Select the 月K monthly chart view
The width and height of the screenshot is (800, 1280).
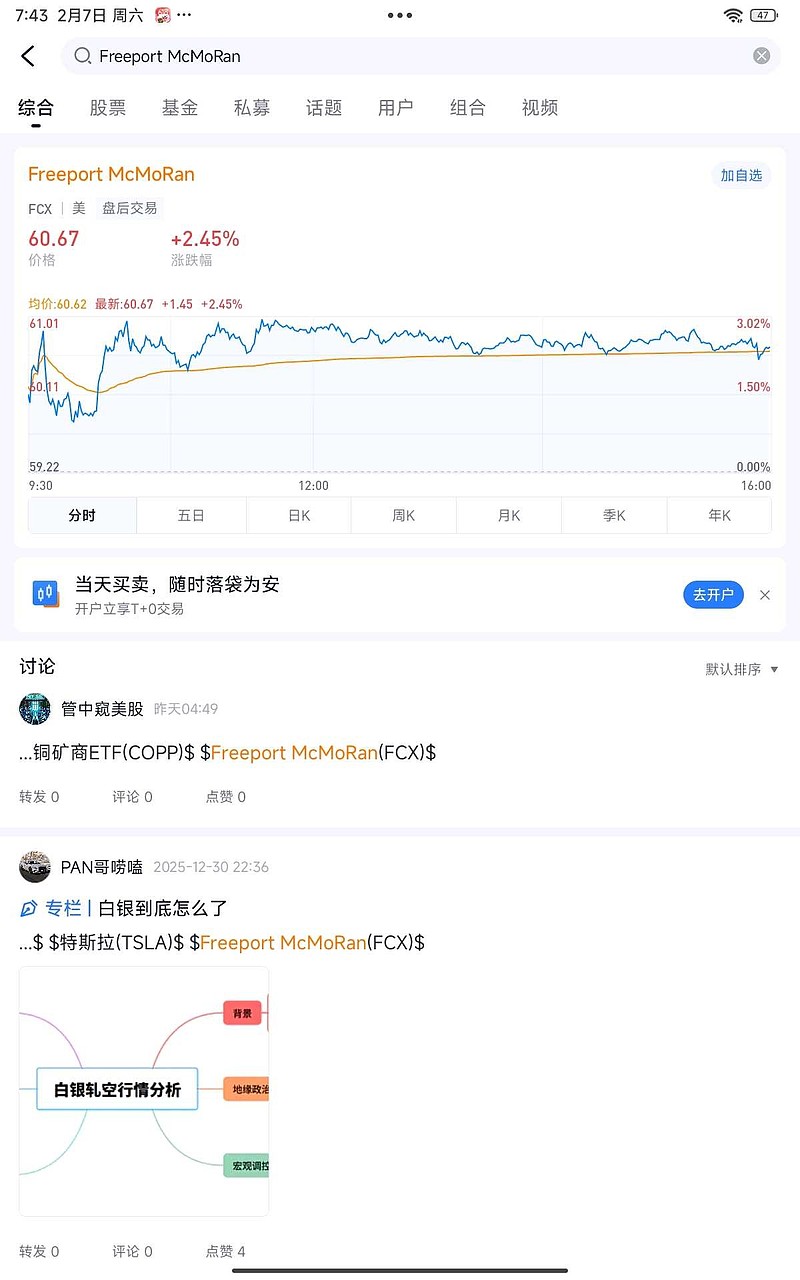[x=508, y=514]
